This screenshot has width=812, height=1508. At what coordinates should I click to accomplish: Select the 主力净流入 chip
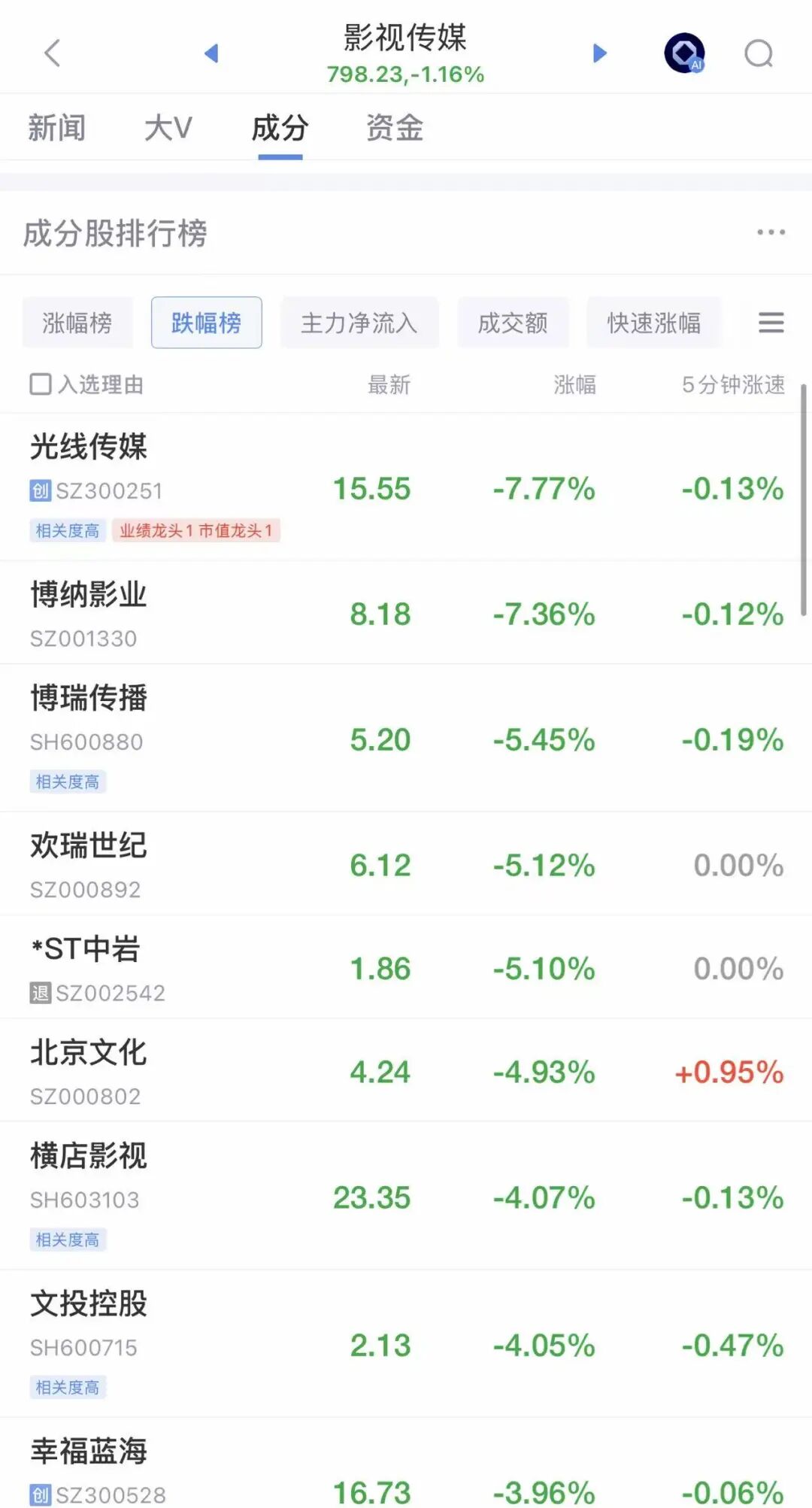359,323
